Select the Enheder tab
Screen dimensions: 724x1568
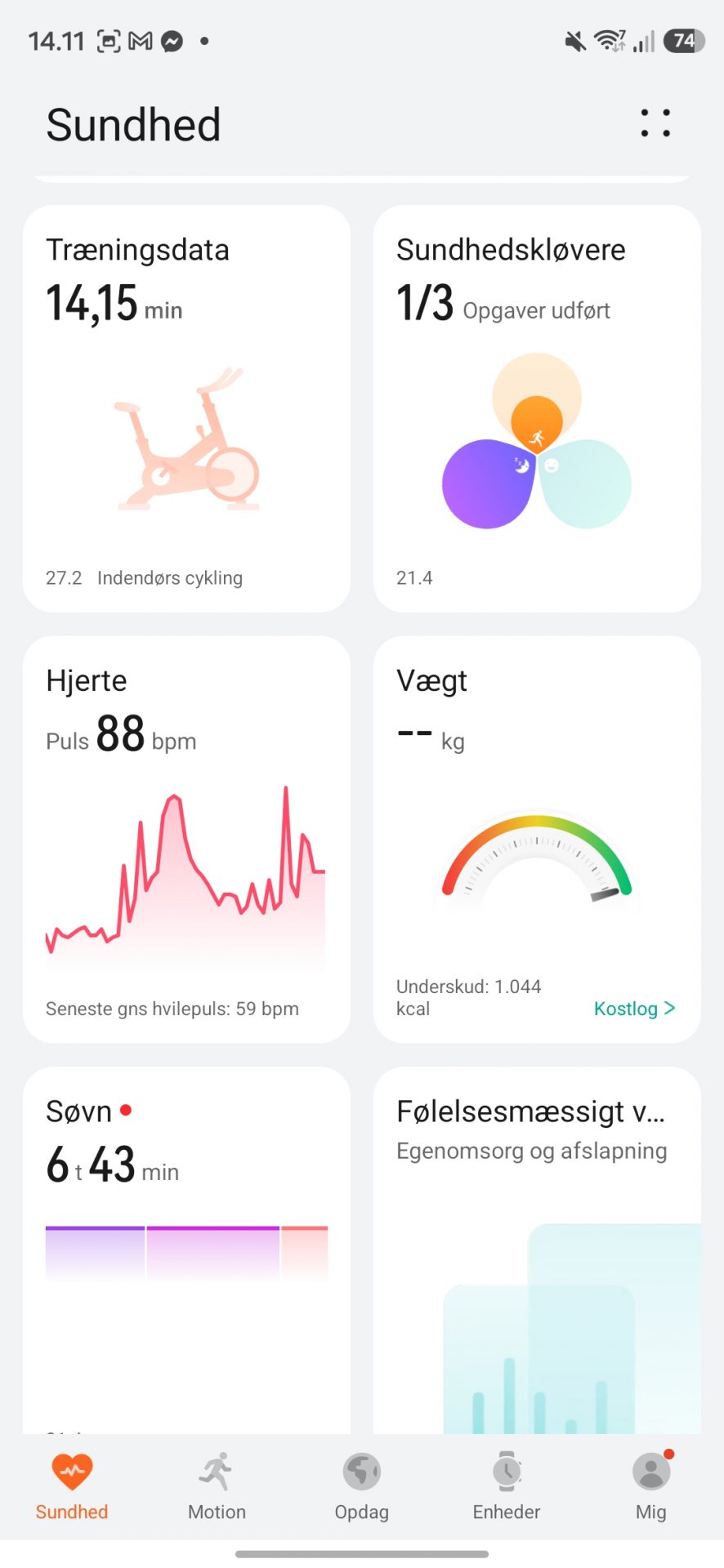[507, 1486]
